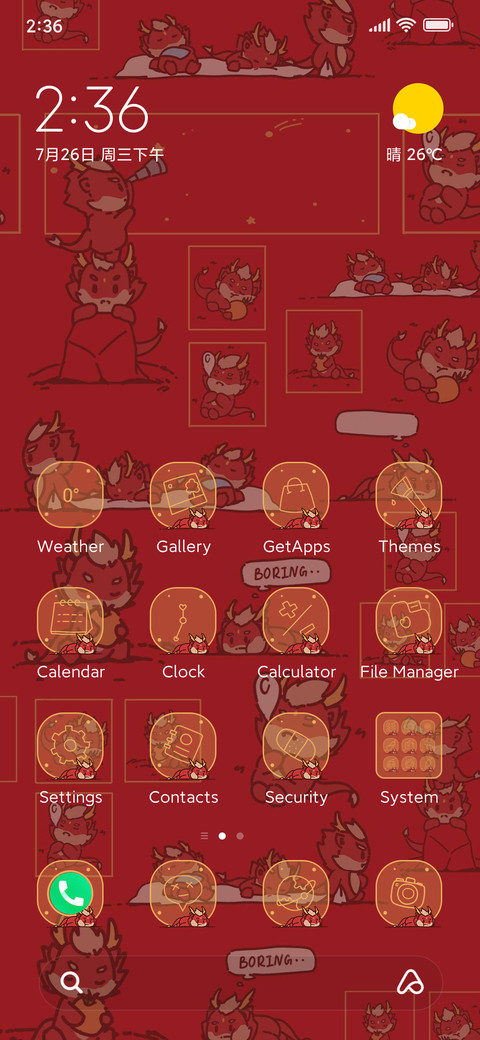Tap the search magnifier in the bottom bar
480x1040 pixels.
71,982
